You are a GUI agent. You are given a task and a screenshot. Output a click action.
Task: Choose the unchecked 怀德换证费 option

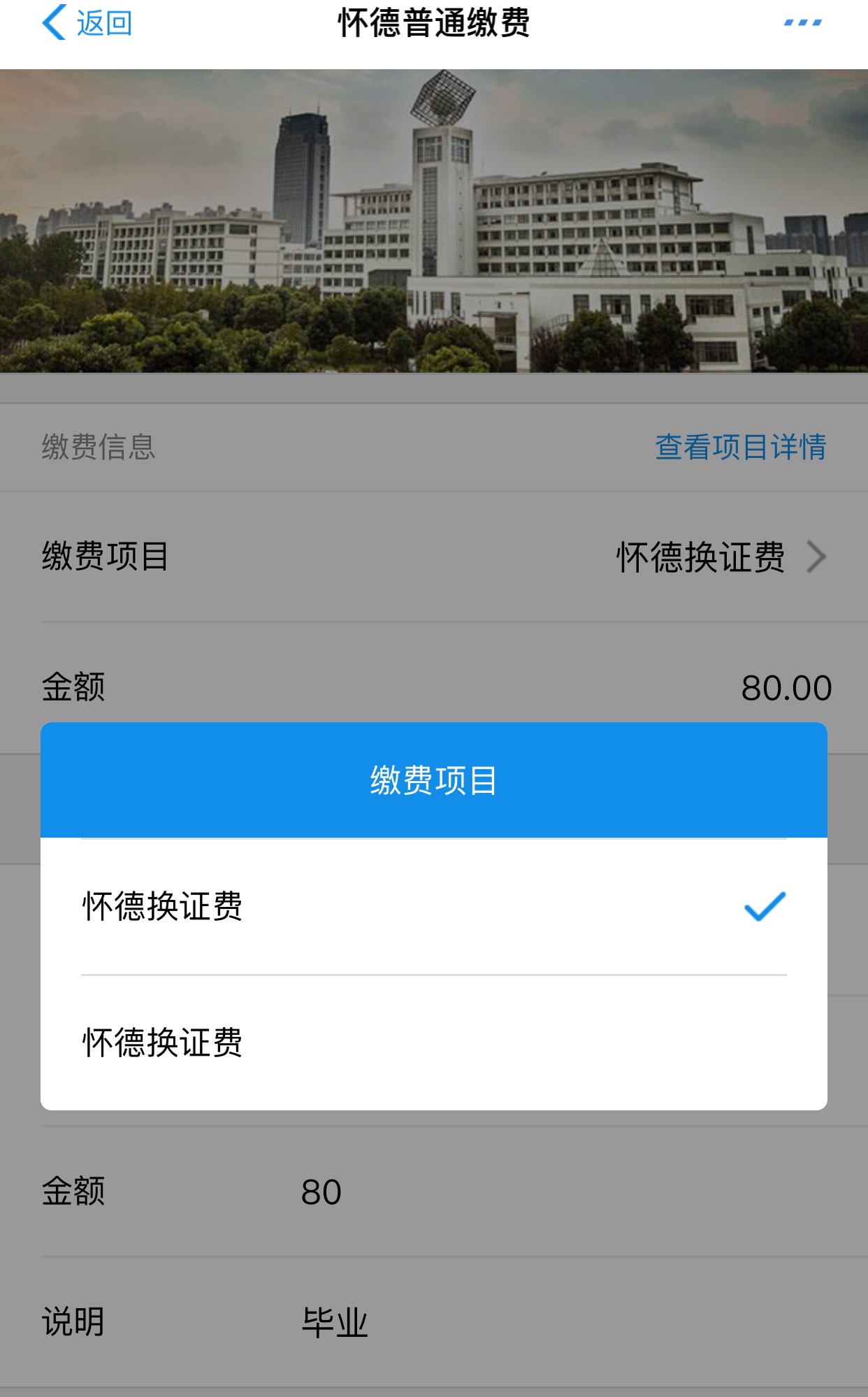(433, 1043)
